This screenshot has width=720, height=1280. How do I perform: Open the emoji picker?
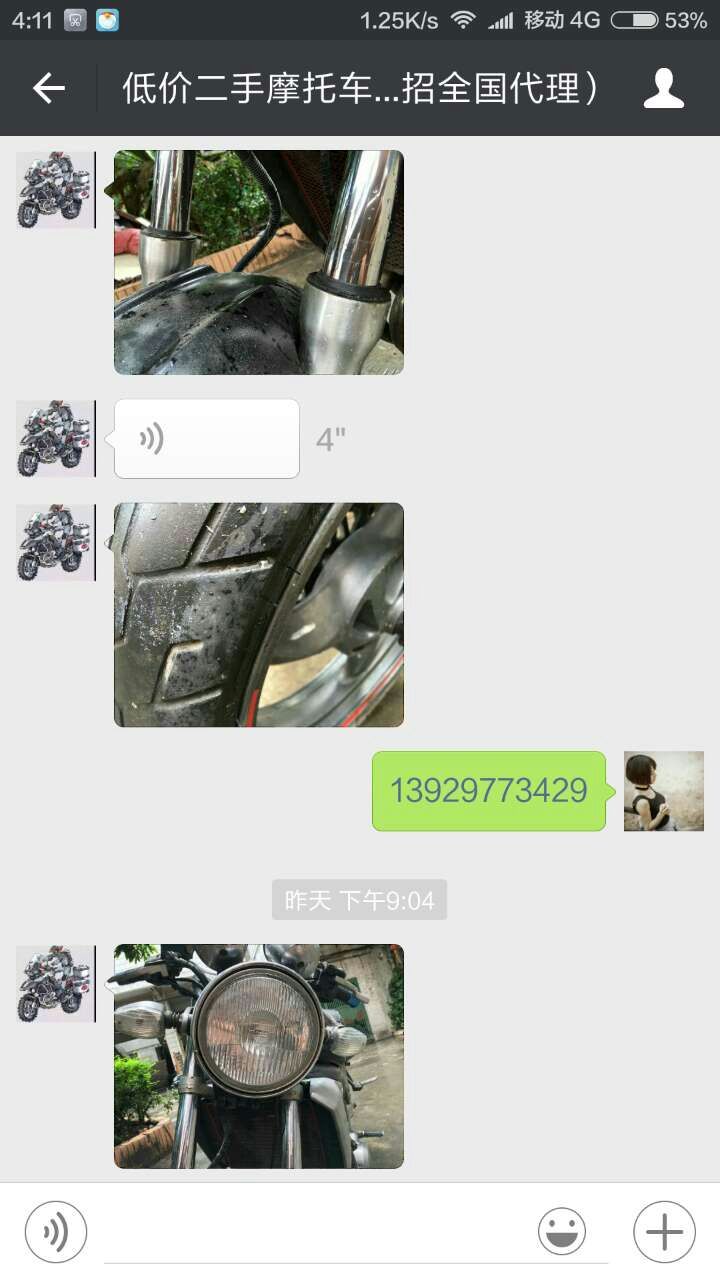[562, 1232]
